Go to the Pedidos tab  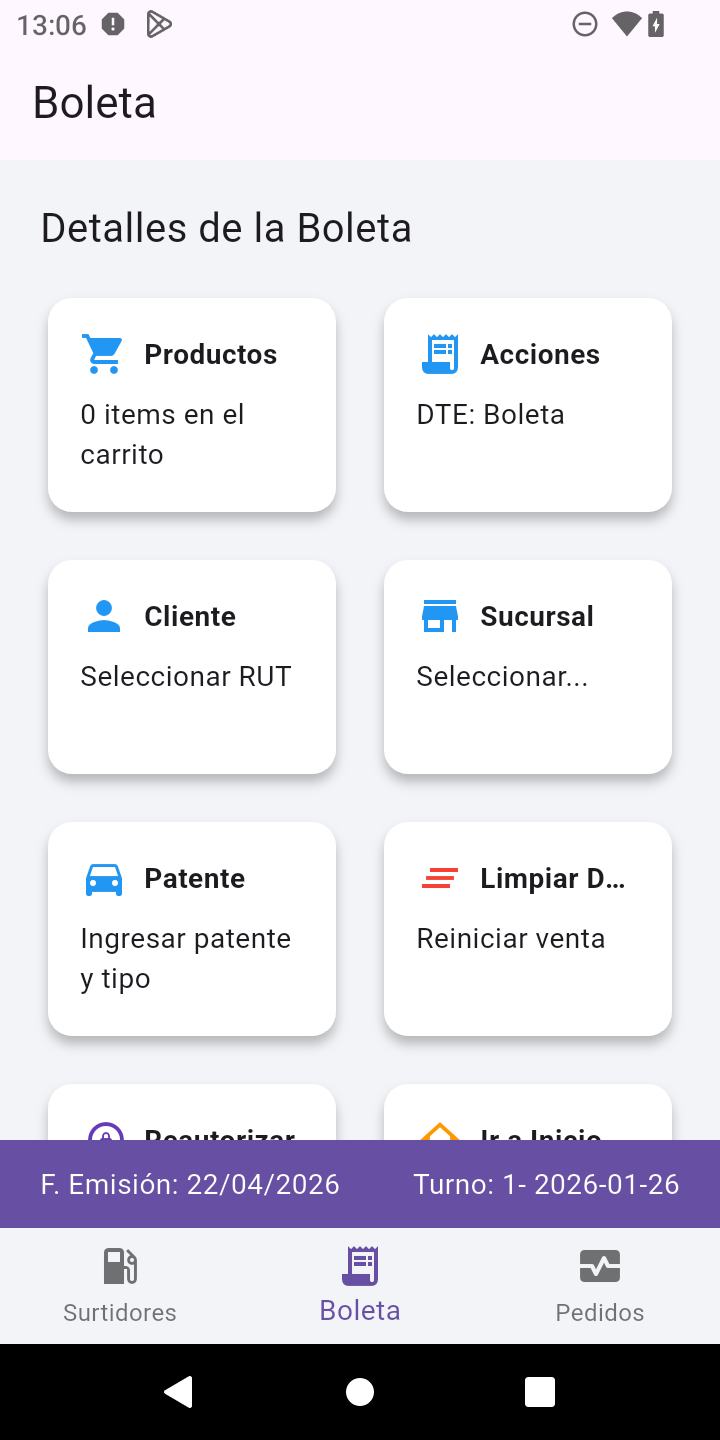600,1286
